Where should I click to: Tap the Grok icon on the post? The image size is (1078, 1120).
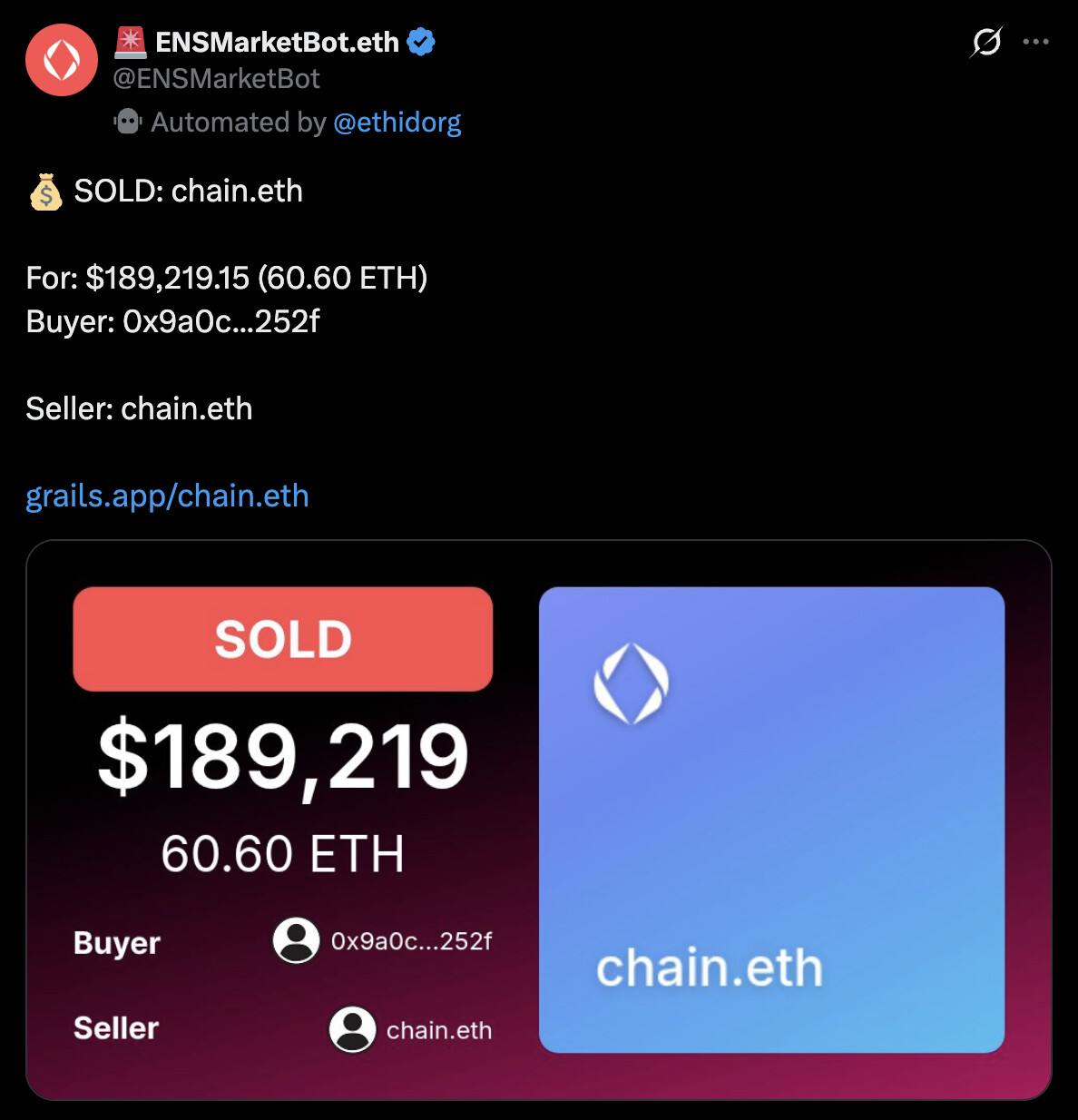pyautogui.click(x=986, y=42)
